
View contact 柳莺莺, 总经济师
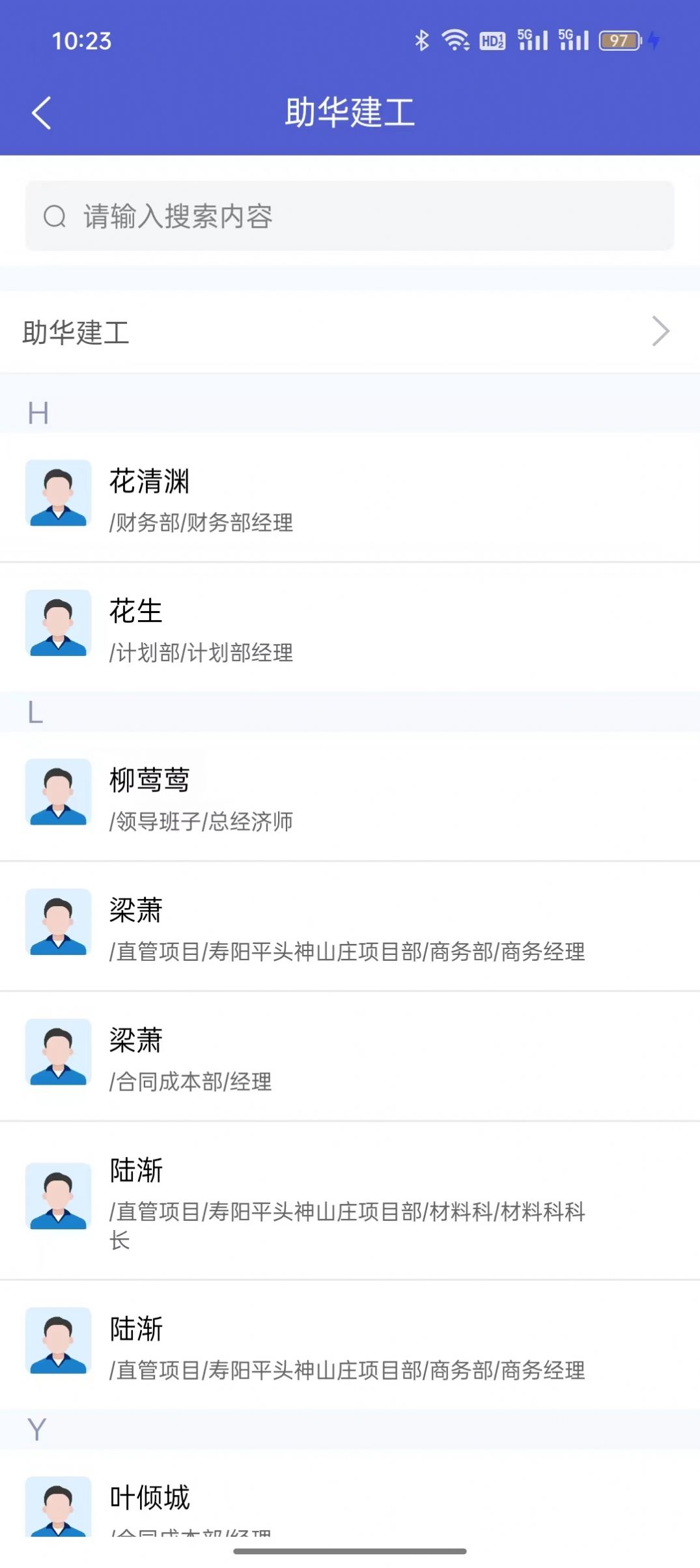point(350,797)
